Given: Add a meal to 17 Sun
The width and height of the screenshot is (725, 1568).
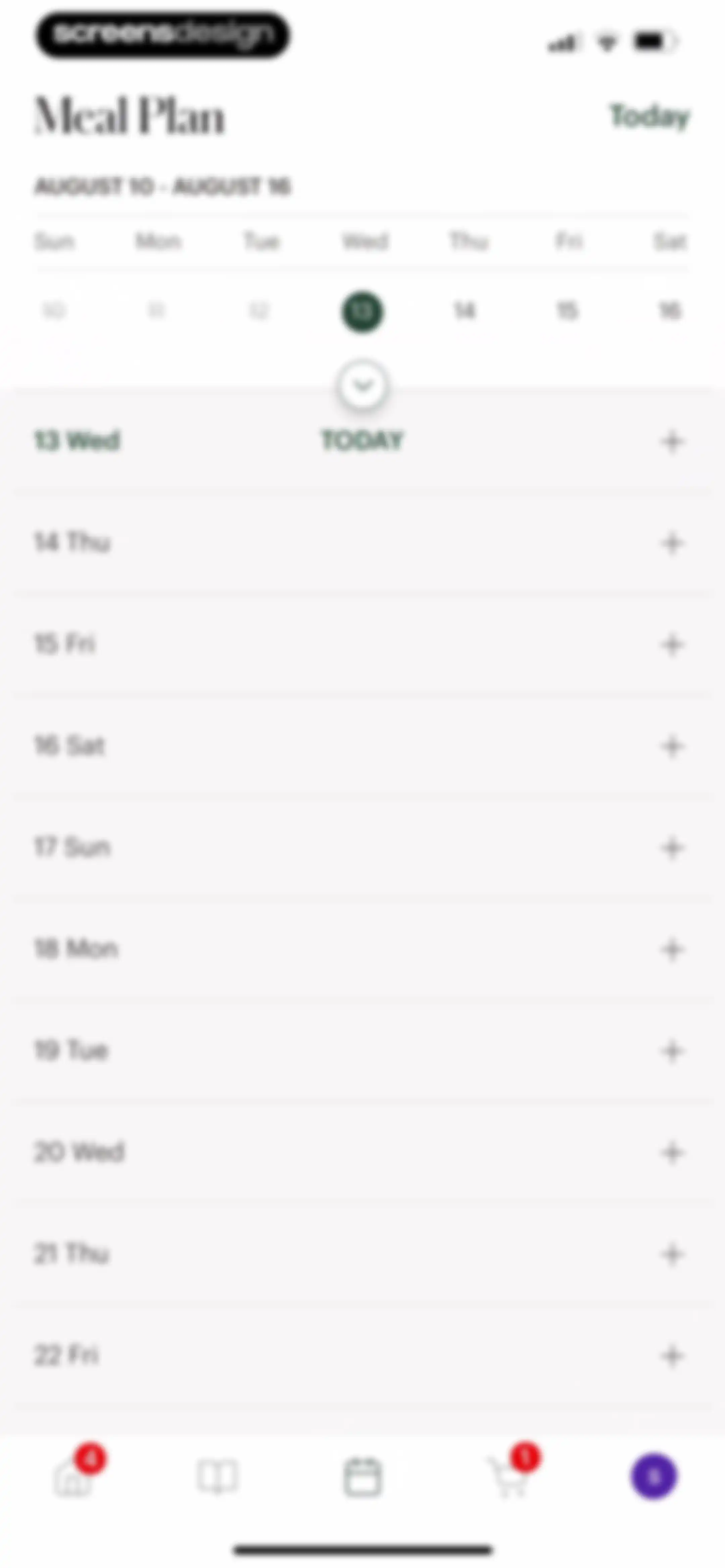Looking at the screenshot, I should tap(672, 848).
